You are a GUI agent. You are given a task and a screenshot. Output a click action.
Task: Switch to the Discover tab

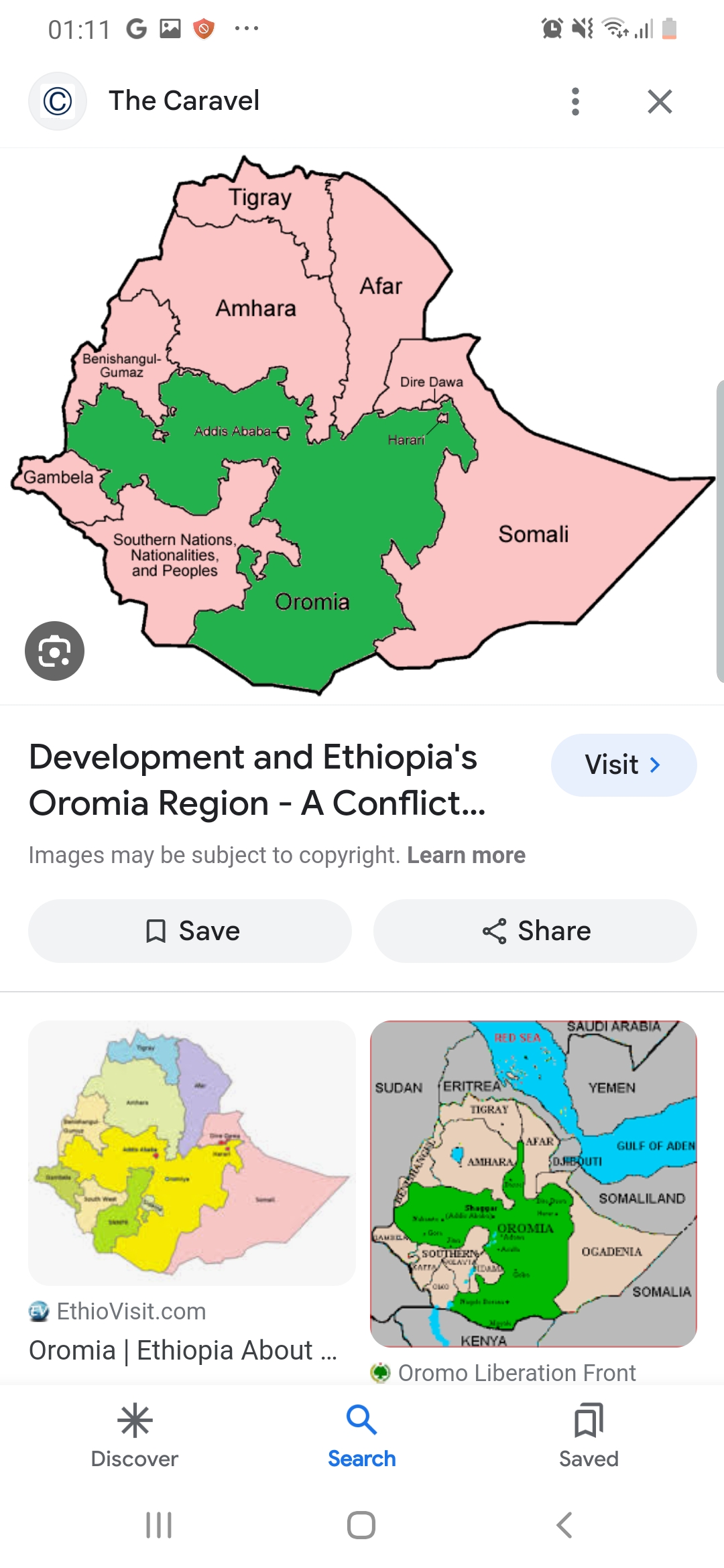[x=135, y=1434]
